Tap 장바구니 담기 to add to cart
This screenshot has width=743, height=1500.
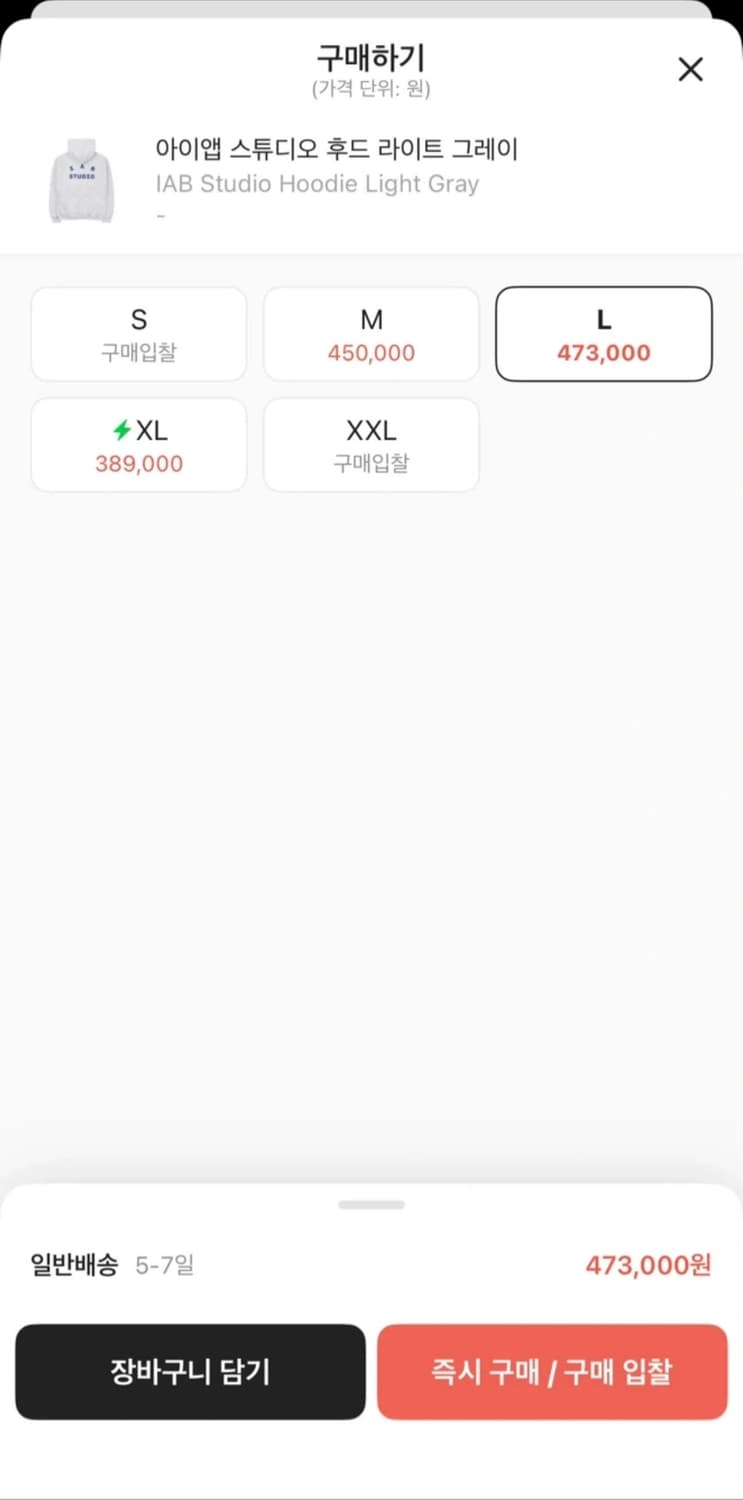[x=190, y=1371]
